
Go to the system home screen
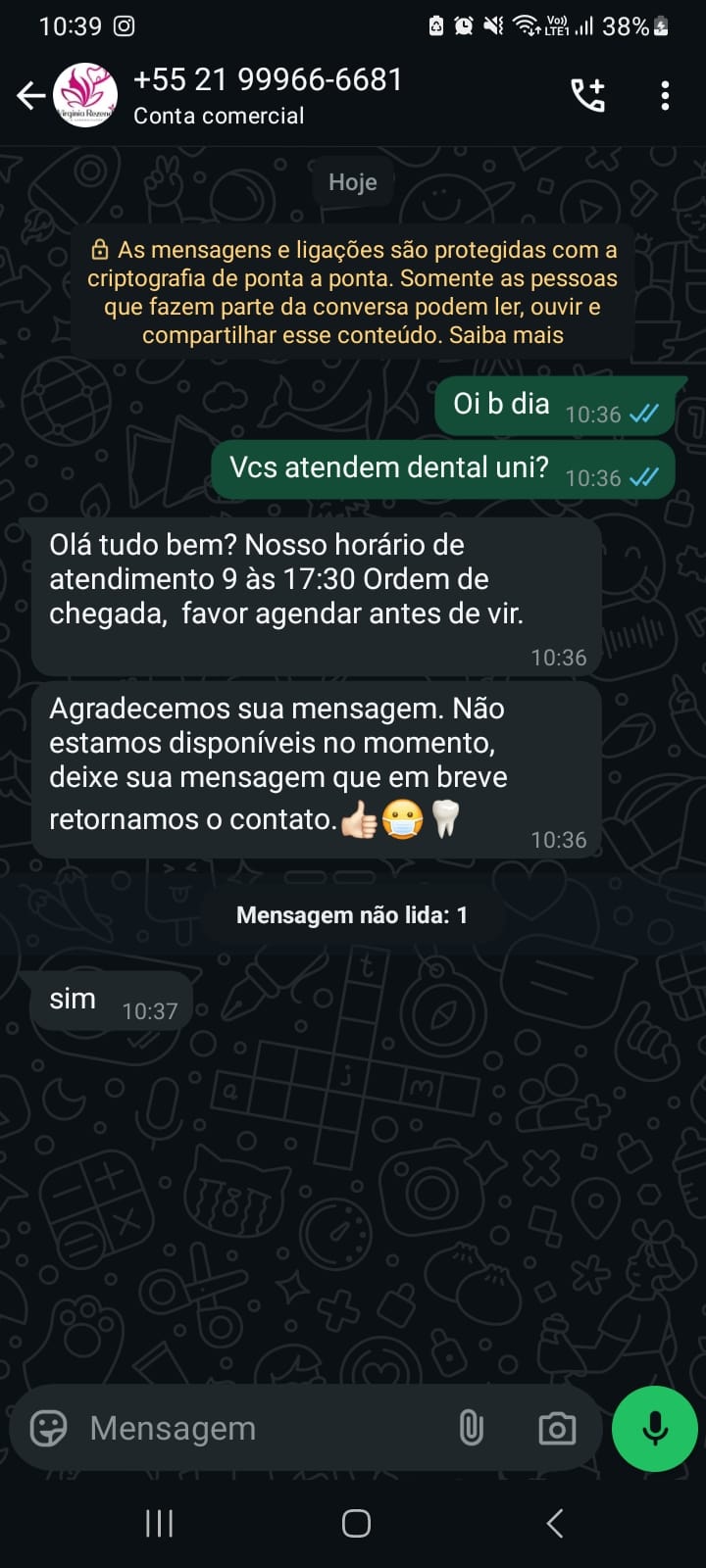356,1523
